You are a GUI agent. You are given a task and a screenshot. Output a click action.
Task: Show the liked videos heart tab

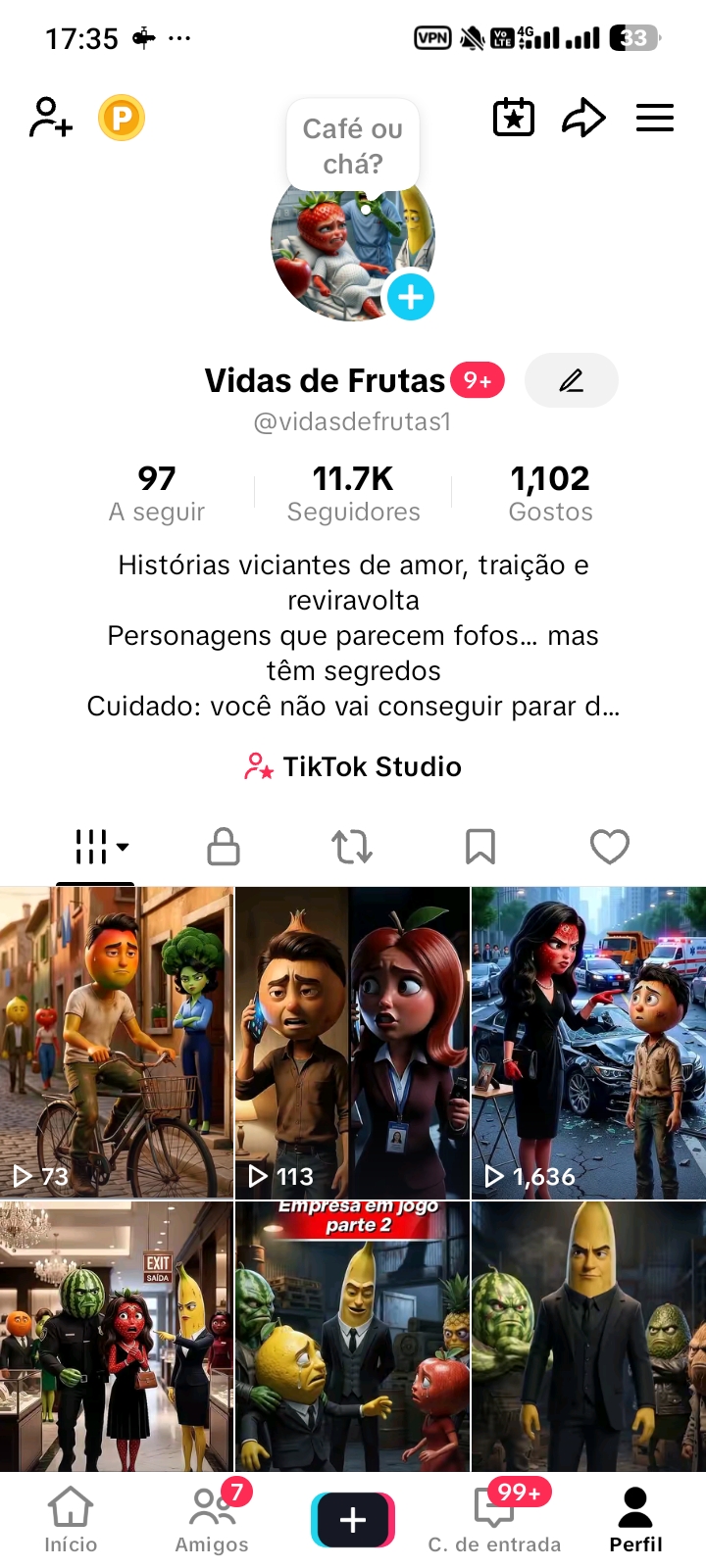pyautogui.click(x=609, y=847)
